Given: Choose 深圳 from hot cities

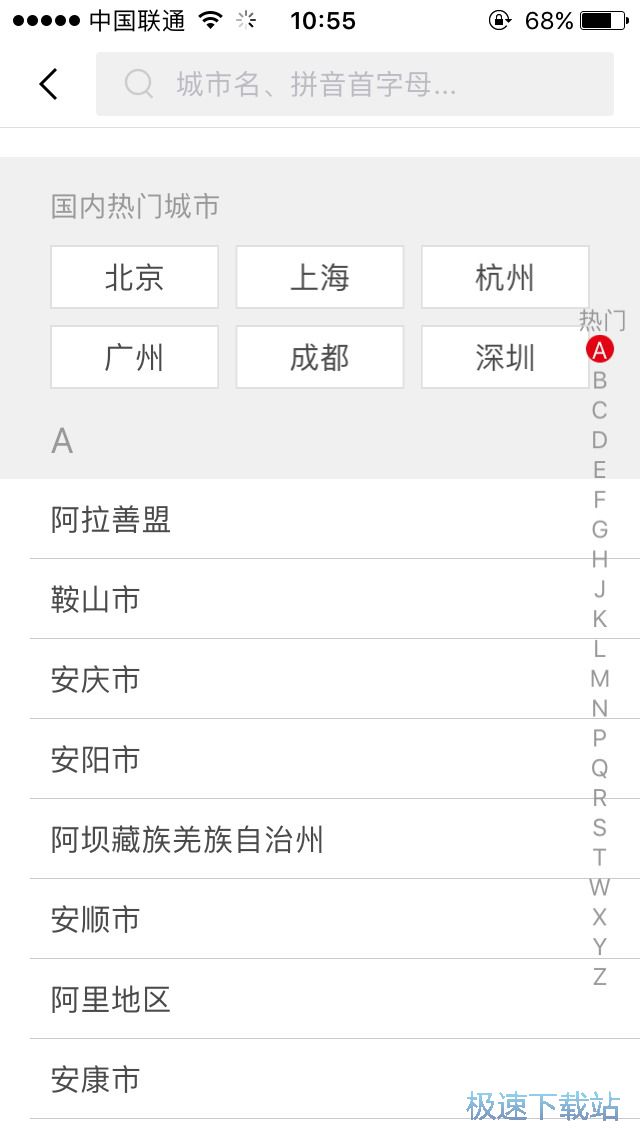Looking at the screenshot, I should tap(504, 357).
